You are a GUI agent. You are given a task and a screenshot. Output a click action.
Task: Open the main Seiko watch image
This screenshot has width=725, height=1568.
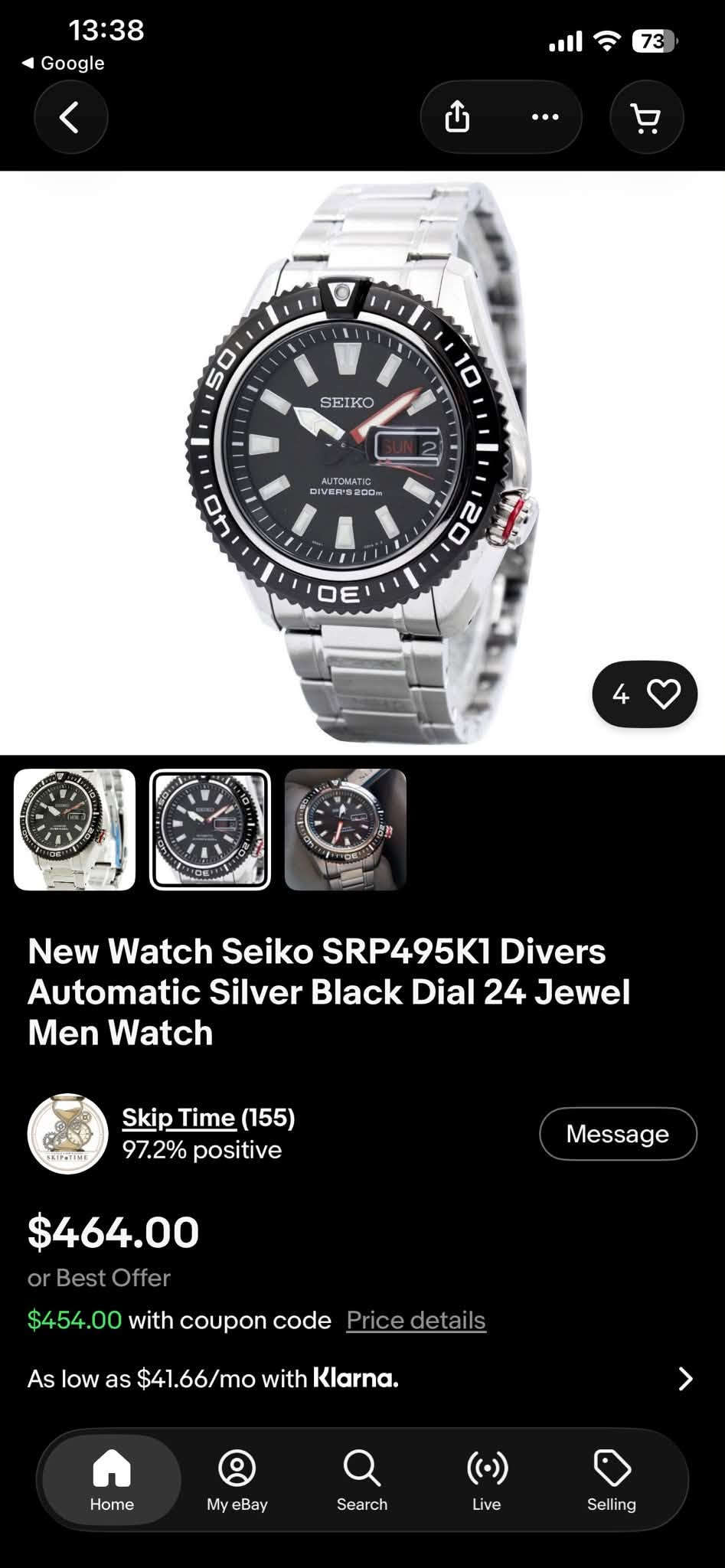(x=362, y=462)
